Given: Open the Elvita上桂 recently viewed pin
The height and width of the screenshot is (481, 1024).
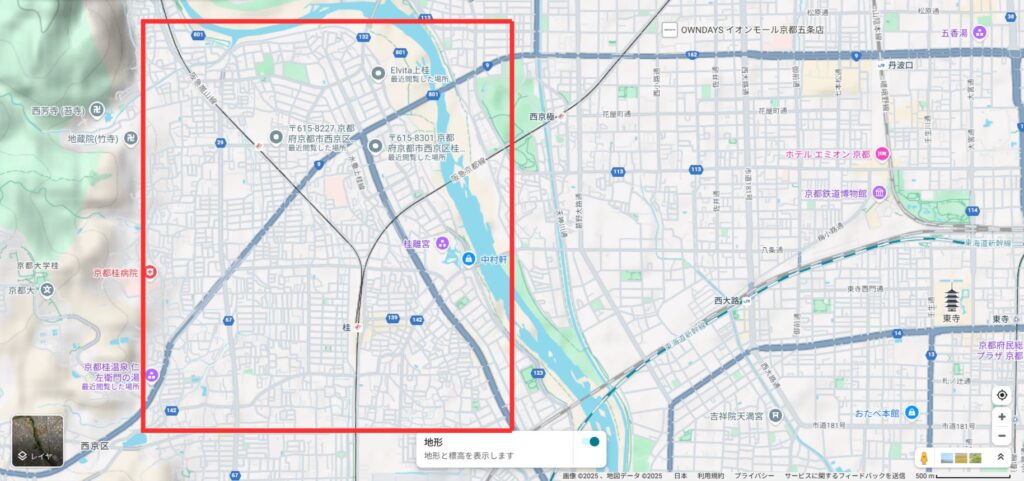Looking at the screenshot, I should 378,72.
